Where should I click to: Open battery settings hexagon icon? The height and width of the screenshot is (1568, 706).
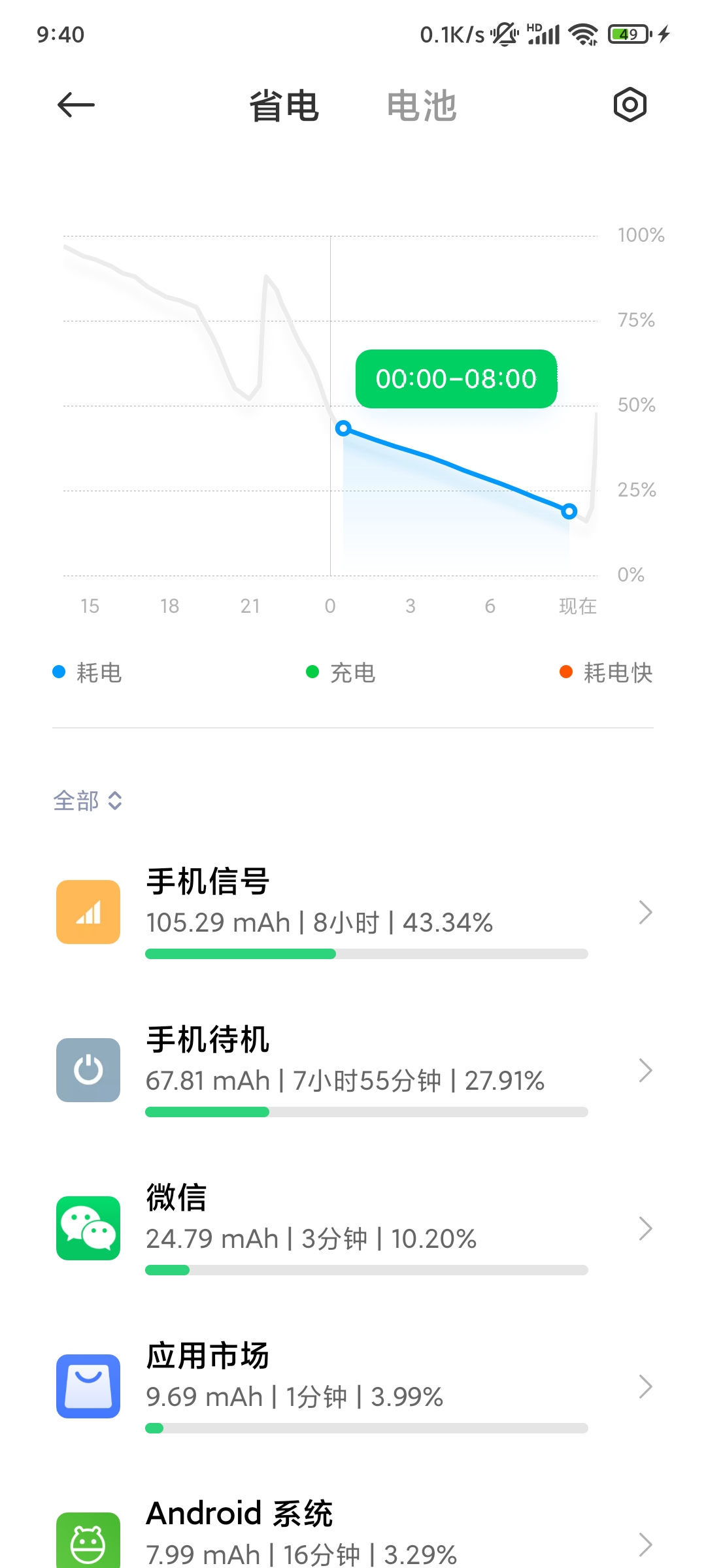[x=630, y=105]
